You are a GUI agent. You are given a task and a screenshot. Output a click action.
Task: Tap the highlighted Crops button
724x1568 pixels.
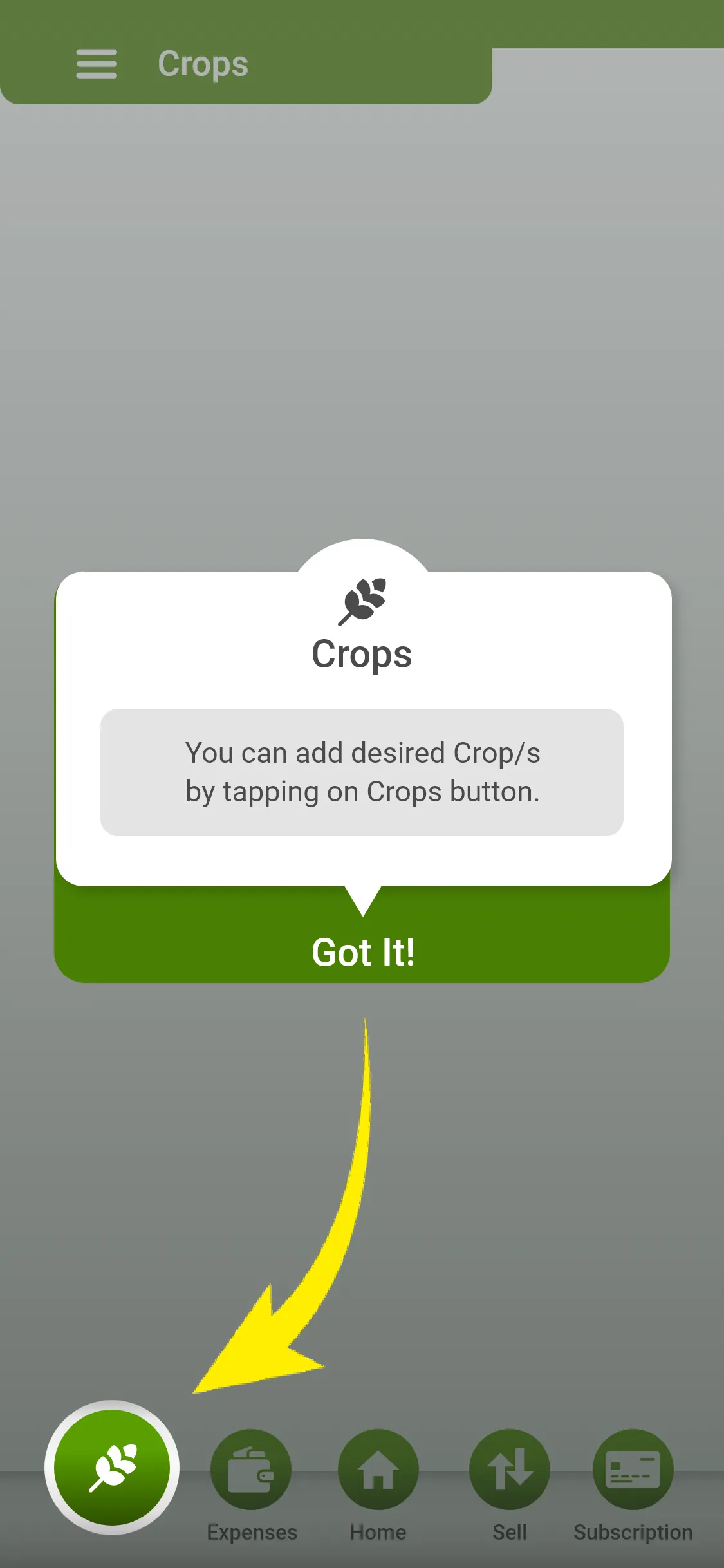tap(112, 1467)
